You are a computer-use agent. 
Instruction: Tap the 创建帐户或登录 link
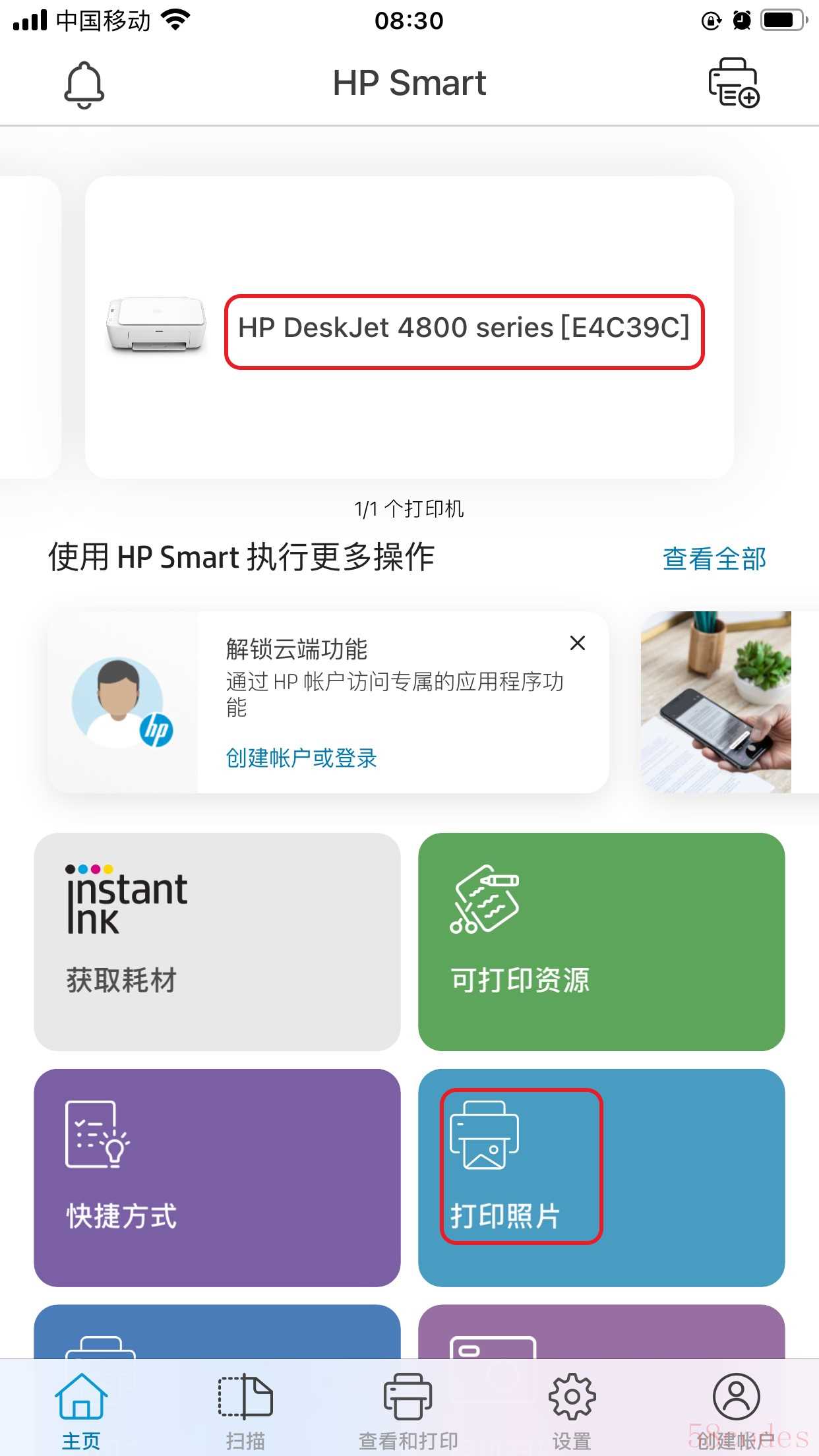(x=301, y=758)
